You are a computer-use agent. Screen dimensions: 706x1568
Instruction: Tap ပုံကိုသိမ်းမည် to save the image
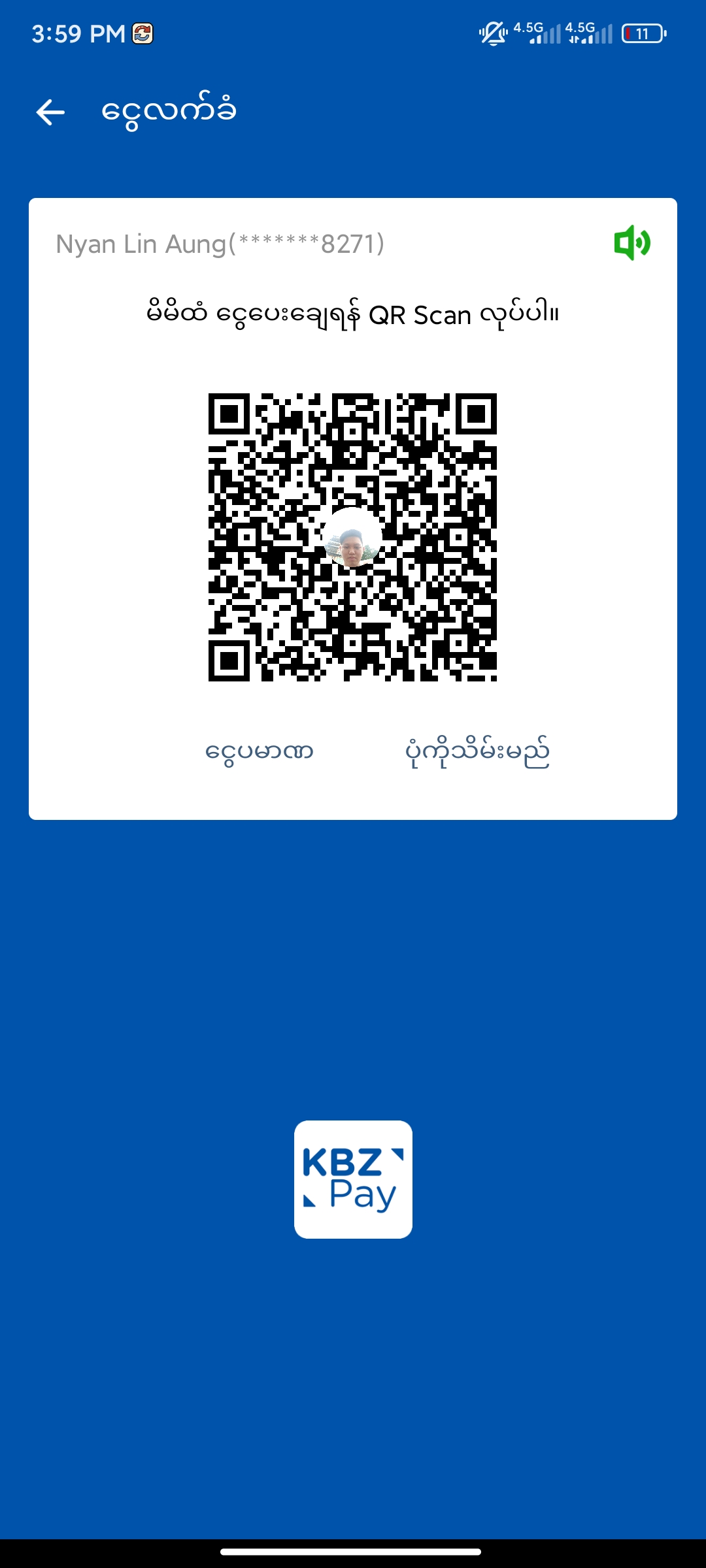click(x=477, y=753)
